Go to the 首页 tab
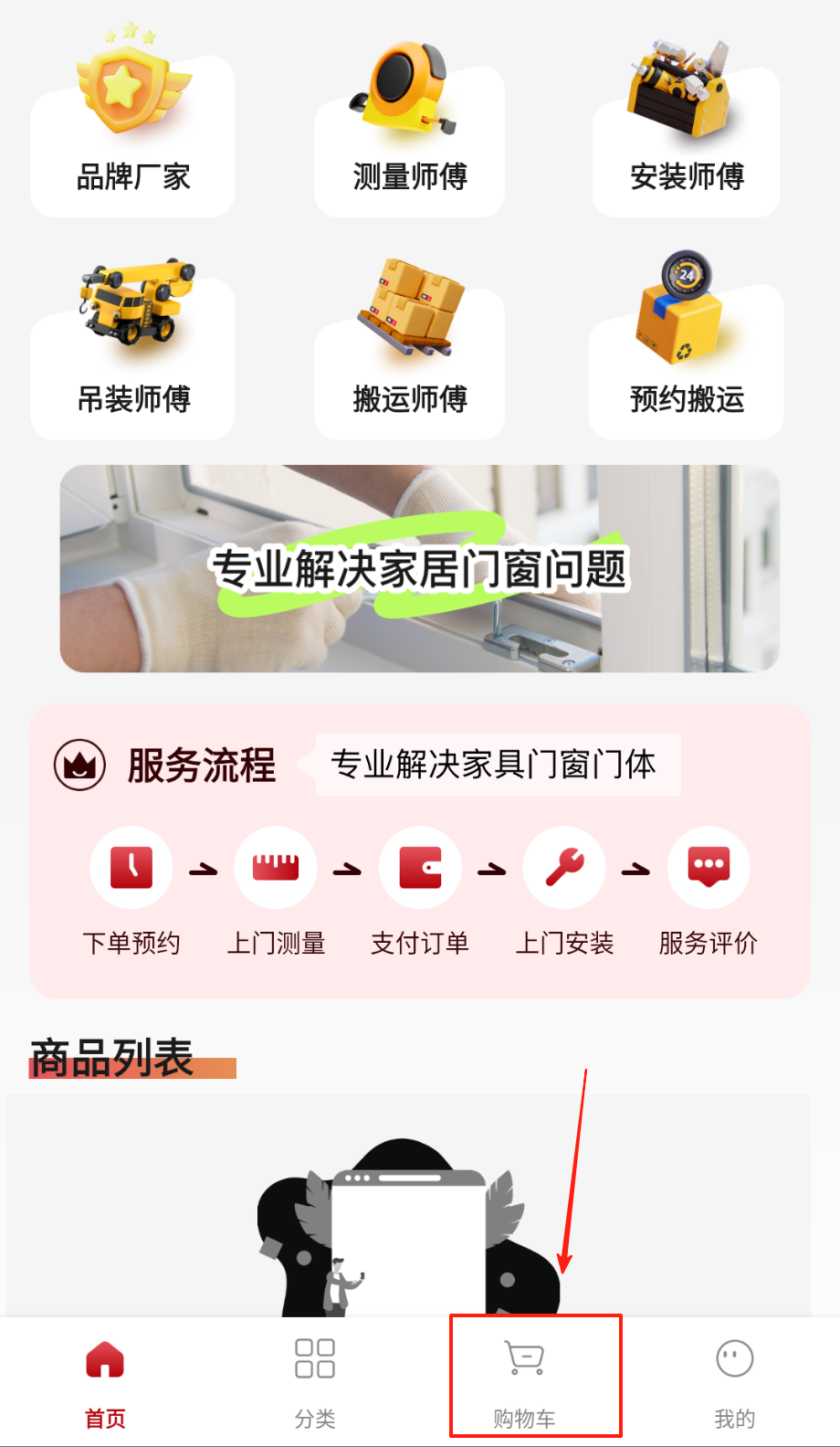 105,1380
